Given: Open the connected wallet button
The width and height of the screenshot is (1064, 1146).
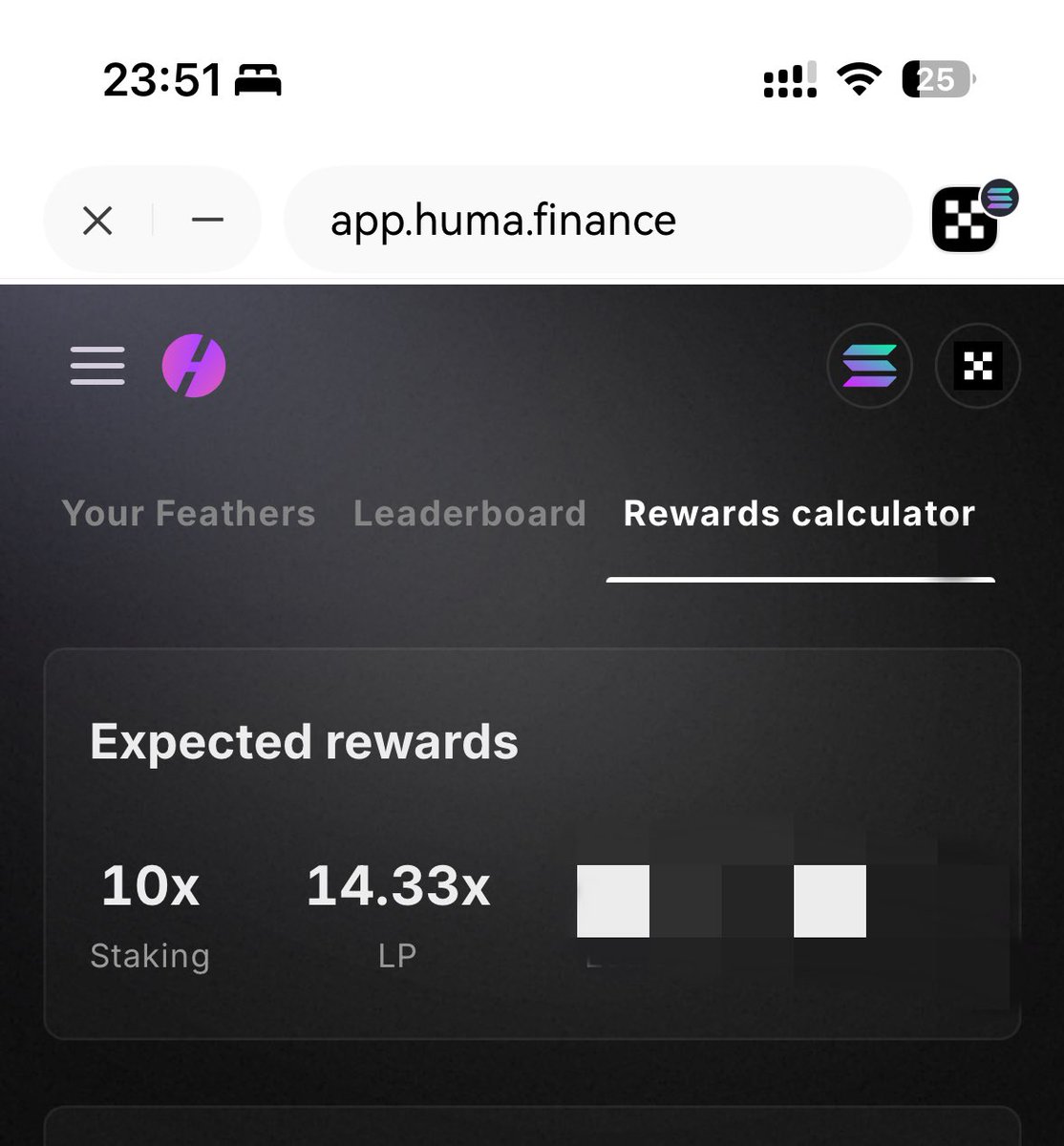Looking at the screenshot, I should (978, 366).
